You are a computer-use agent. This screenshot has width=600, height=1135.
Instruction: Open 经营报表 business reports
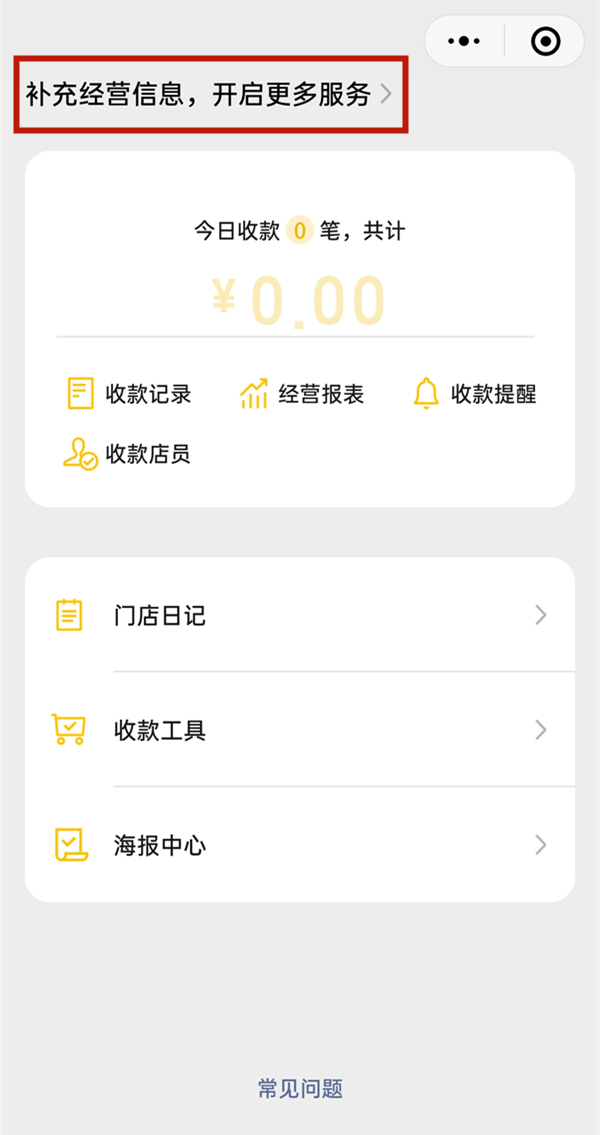tap(301, 394)
